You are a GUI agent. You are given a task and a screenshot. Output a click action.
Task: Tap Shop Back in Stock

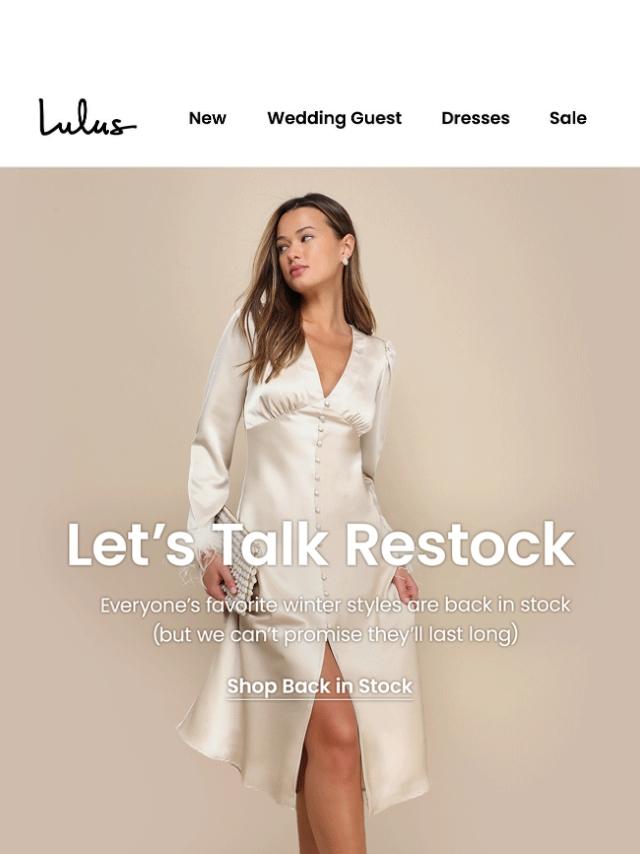tap(319, 686)
